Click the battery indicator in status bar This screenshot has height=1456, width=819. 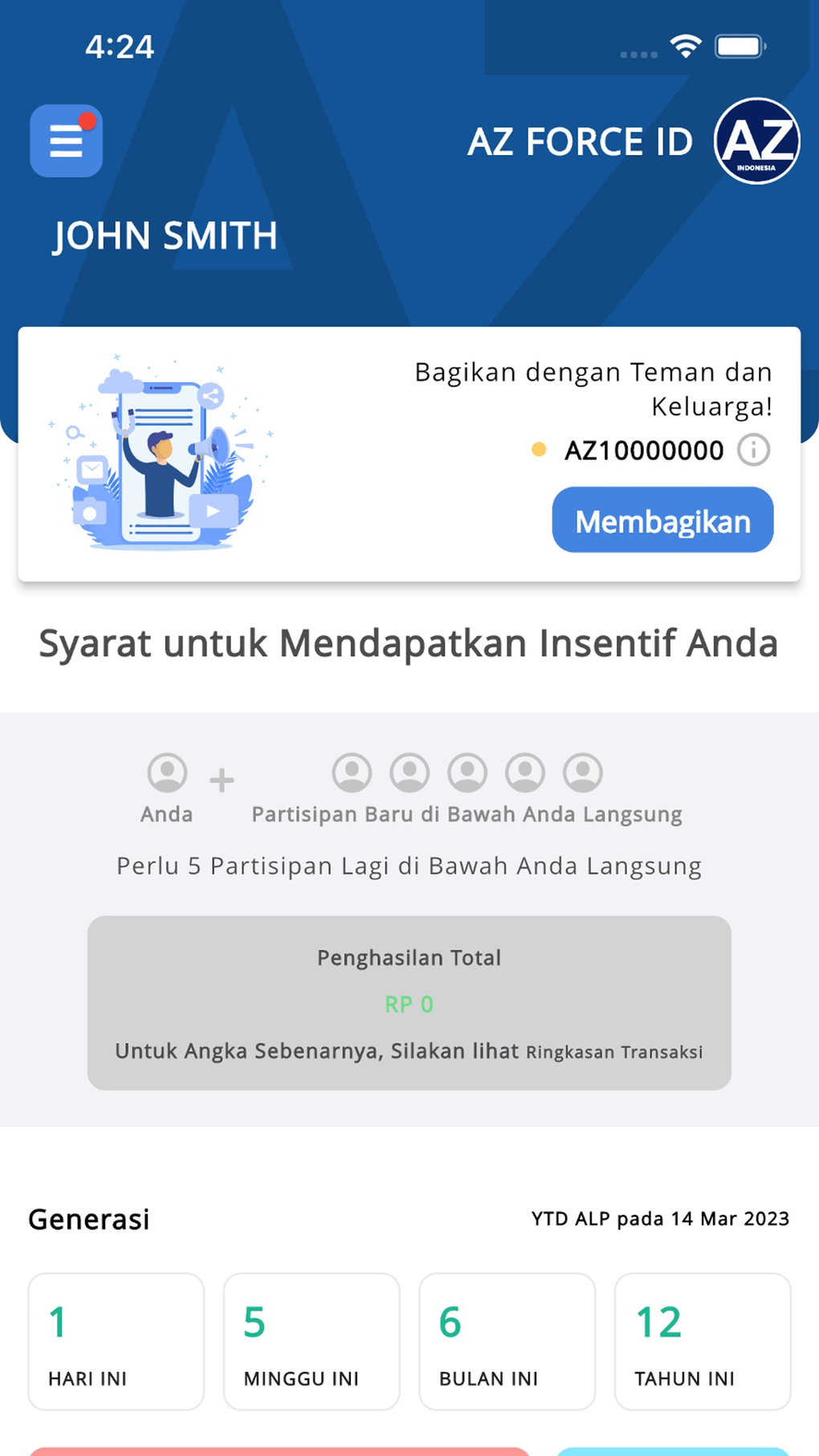click(740, 46)
